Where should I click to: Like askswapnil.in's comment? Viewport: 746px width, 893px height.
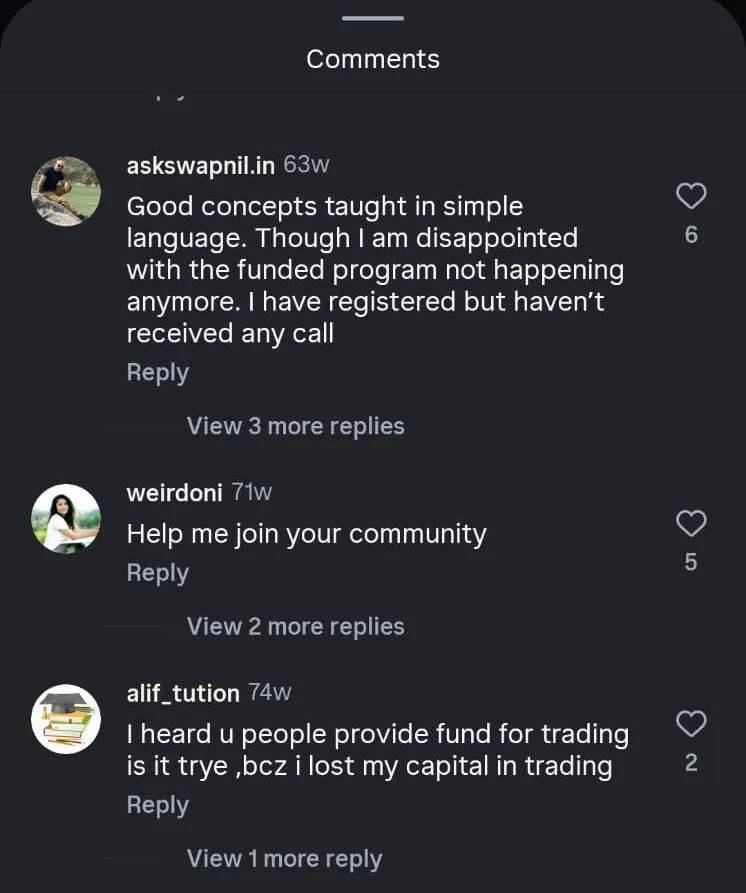point(691,197)
